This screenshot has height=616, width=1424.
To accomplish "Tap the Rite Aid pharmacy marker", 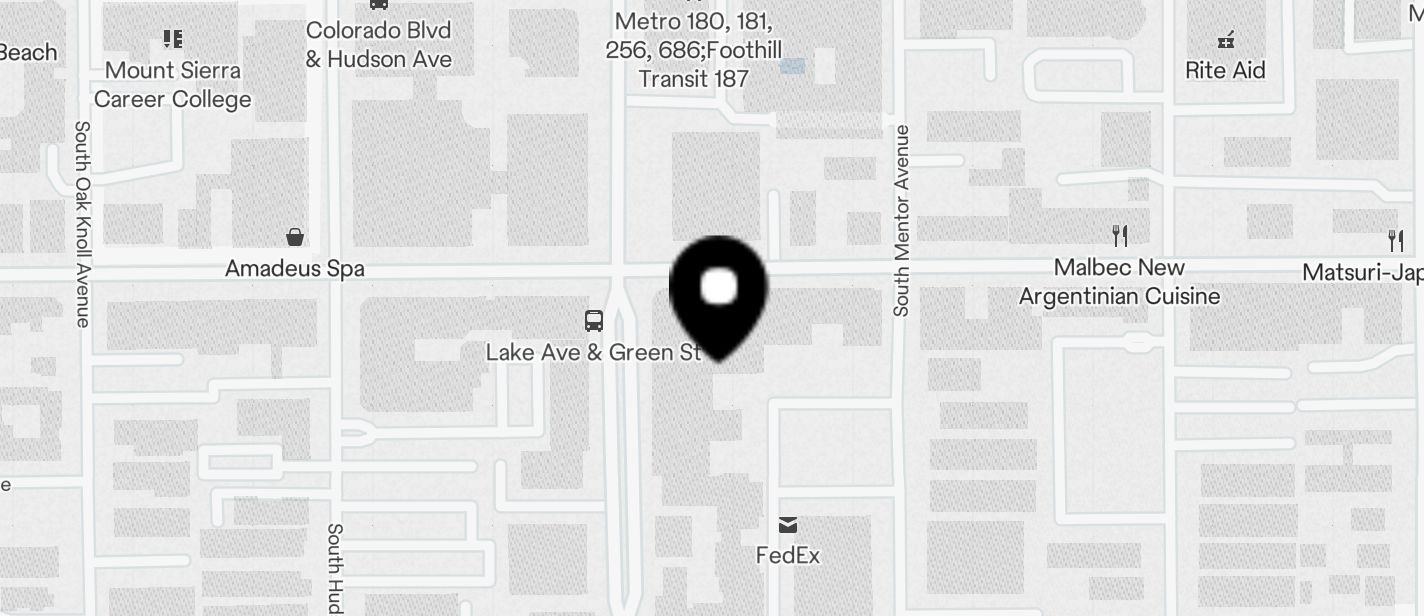I will (x=1225, y=40).
